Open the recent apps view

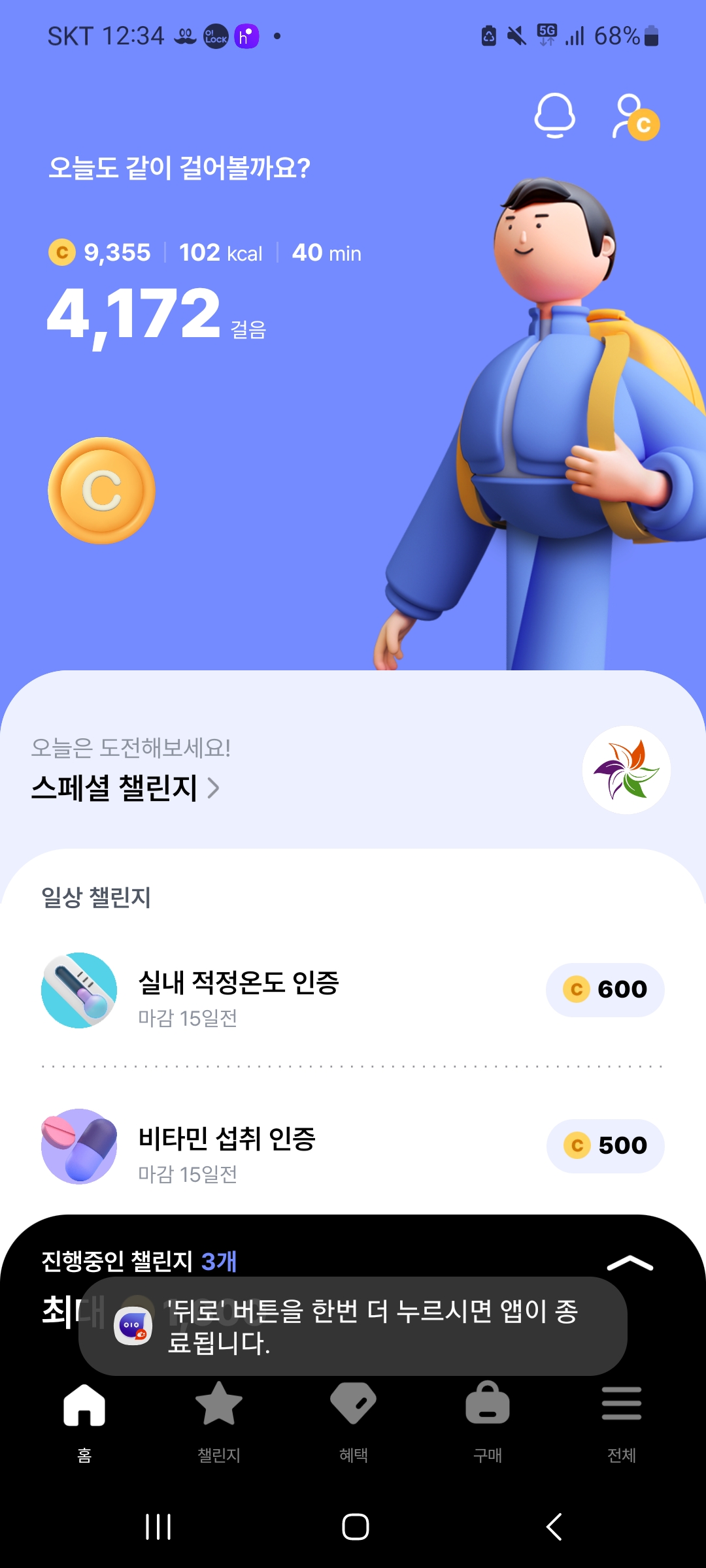[x=158, y=1527]
